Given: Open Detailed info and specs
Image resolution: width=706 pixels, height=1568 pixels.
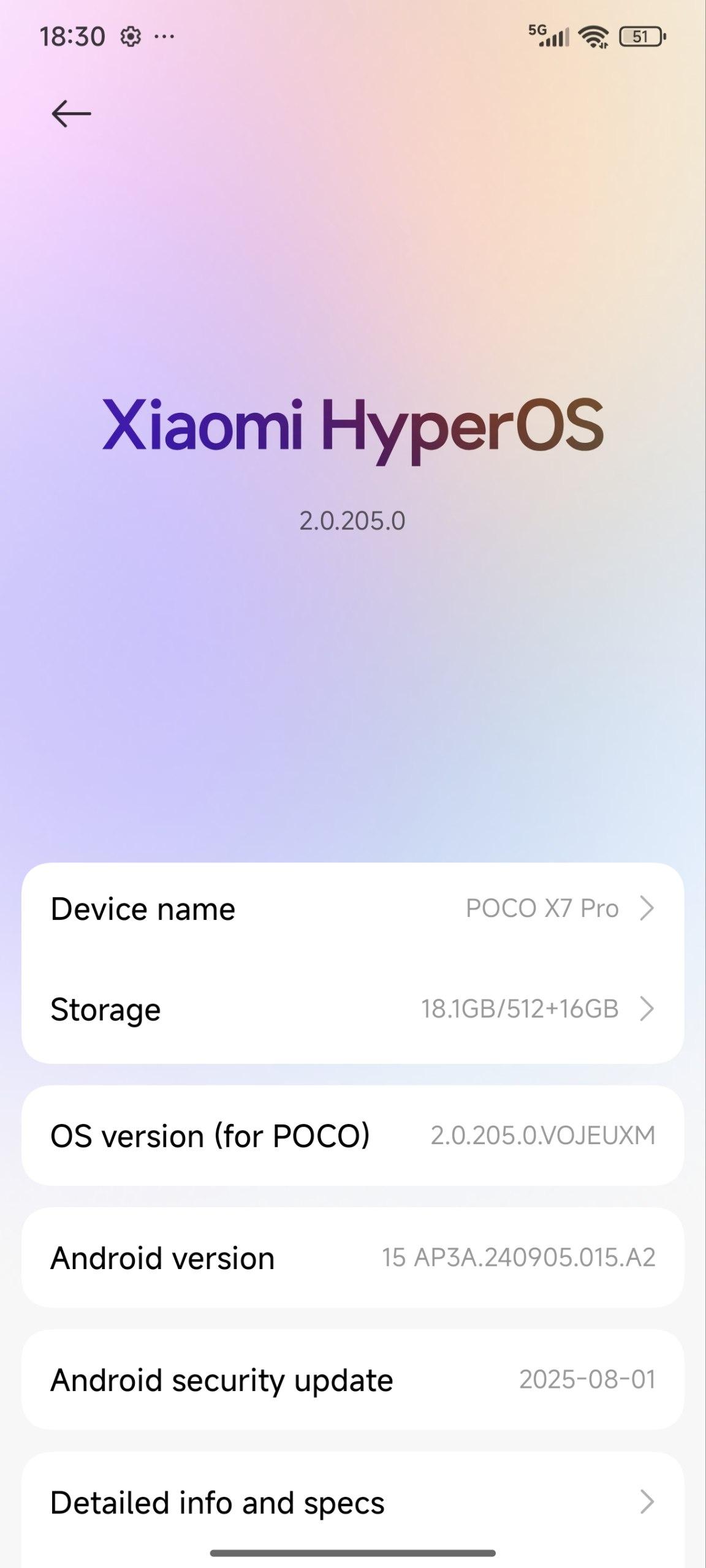Looking at the screenshot, I should (352, 1502).
